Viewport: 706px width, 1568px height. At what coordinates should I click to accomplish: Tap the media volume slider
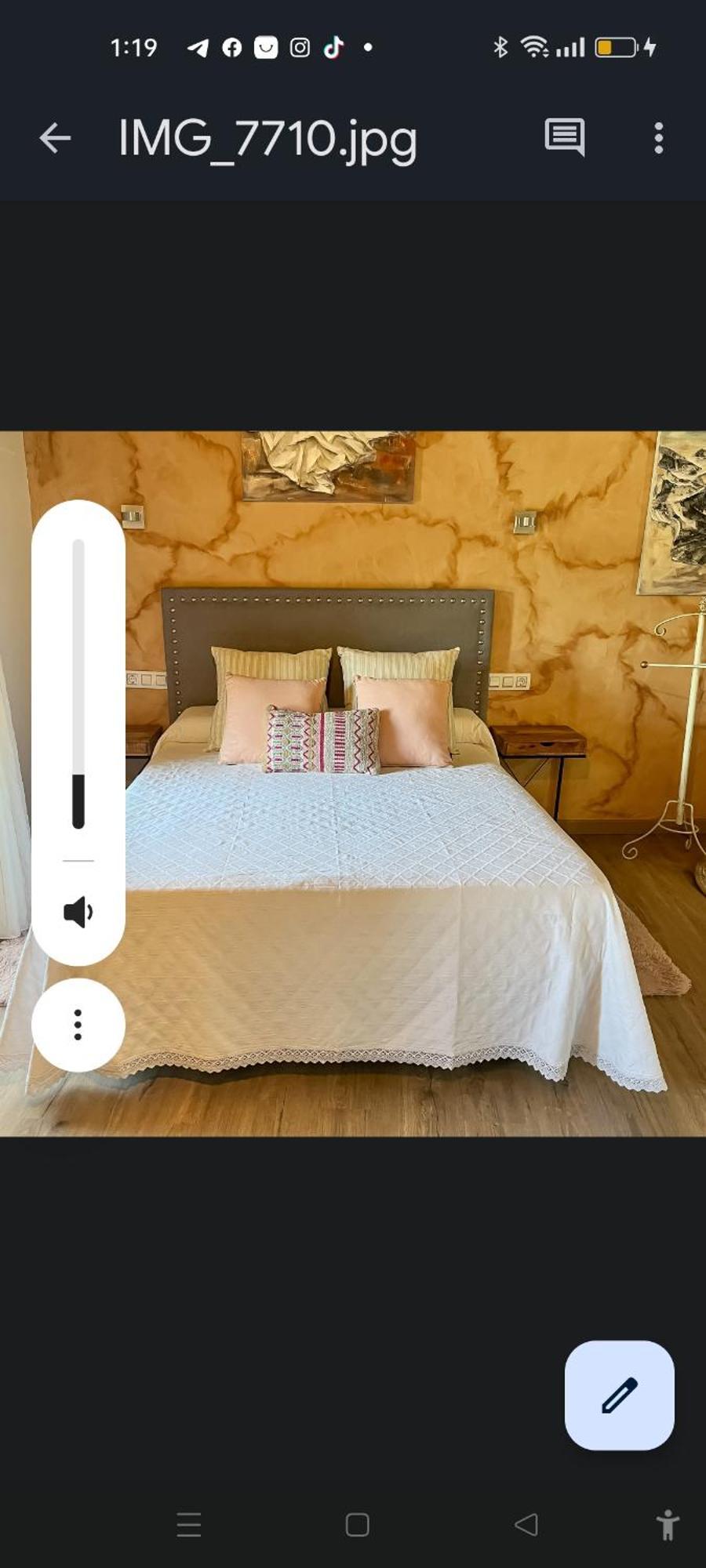(78, 684)
